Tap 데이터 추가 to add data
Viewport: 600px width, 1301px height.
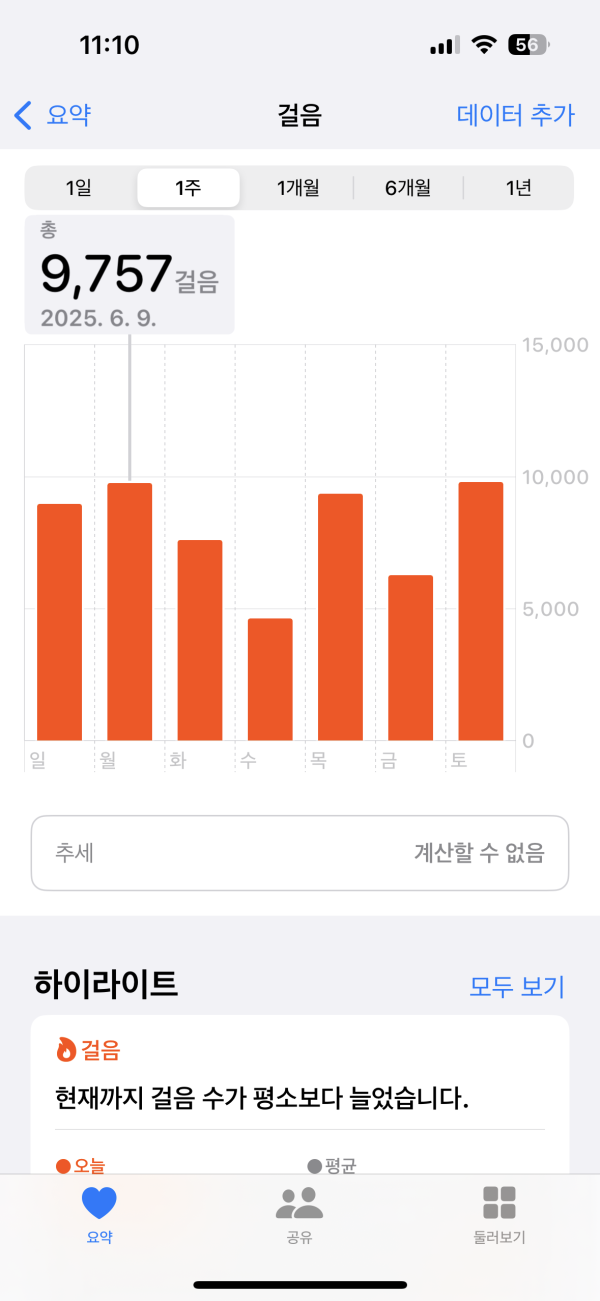[x=516, y=115]
